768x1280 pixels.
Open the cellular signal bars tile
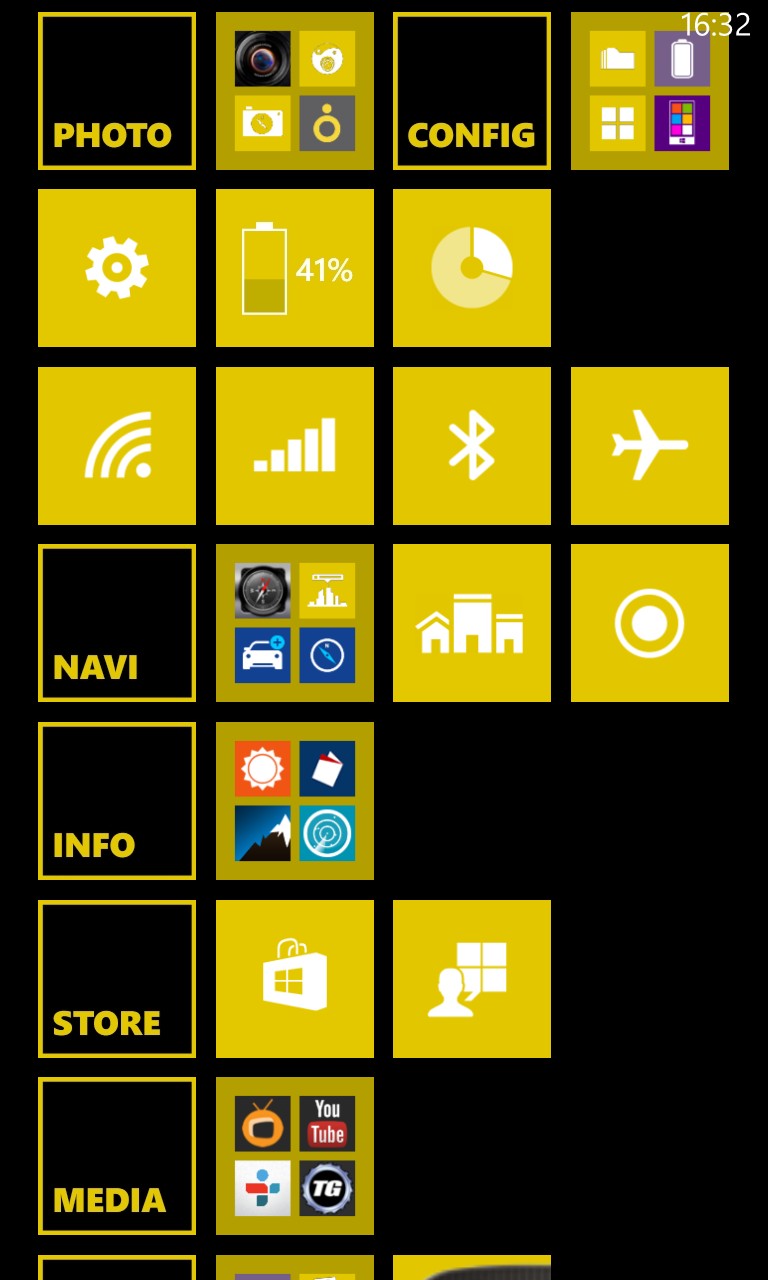coord(295,446)
